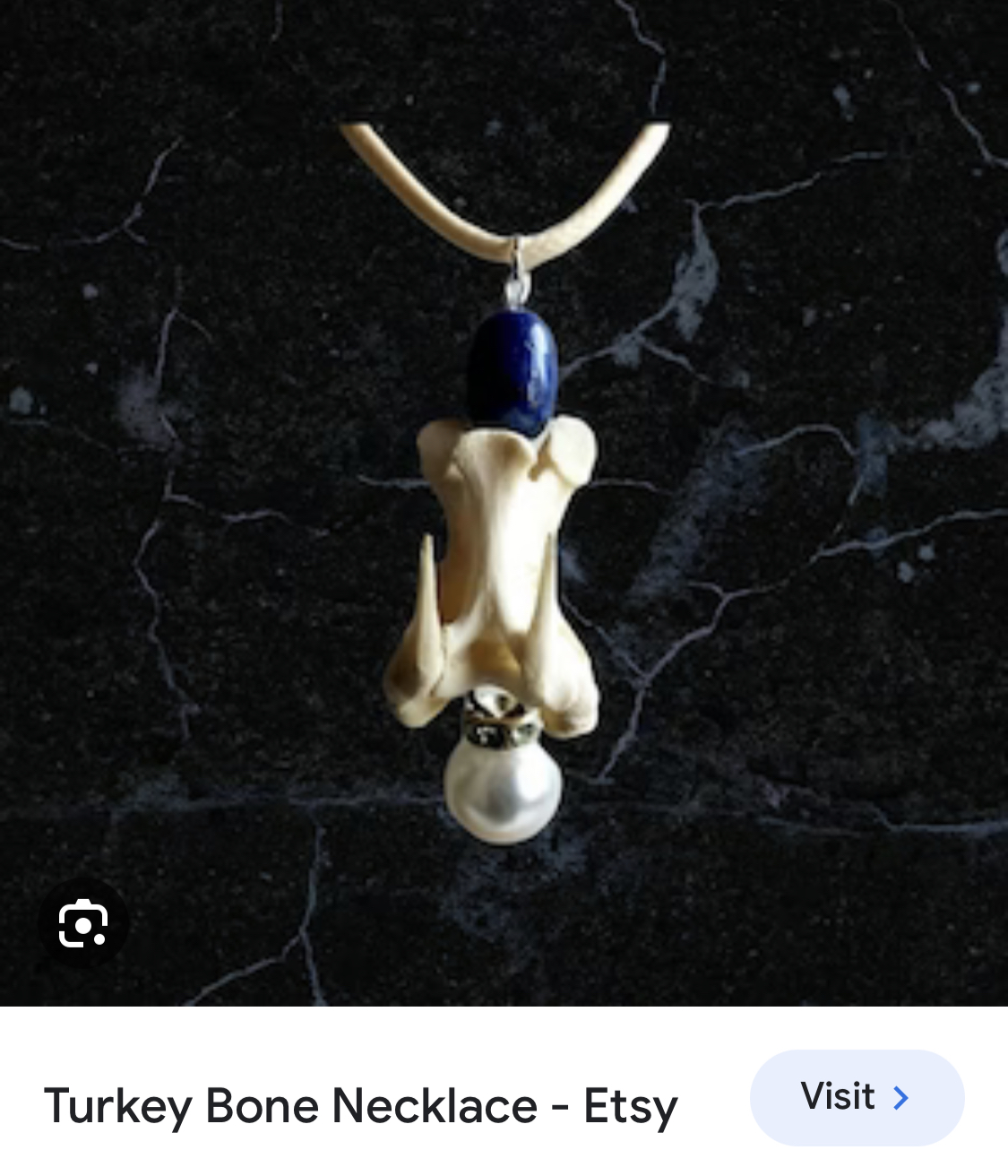Tap the turkey bone necklace image
Screen dimensions: 1008x1176
[504, 538]
